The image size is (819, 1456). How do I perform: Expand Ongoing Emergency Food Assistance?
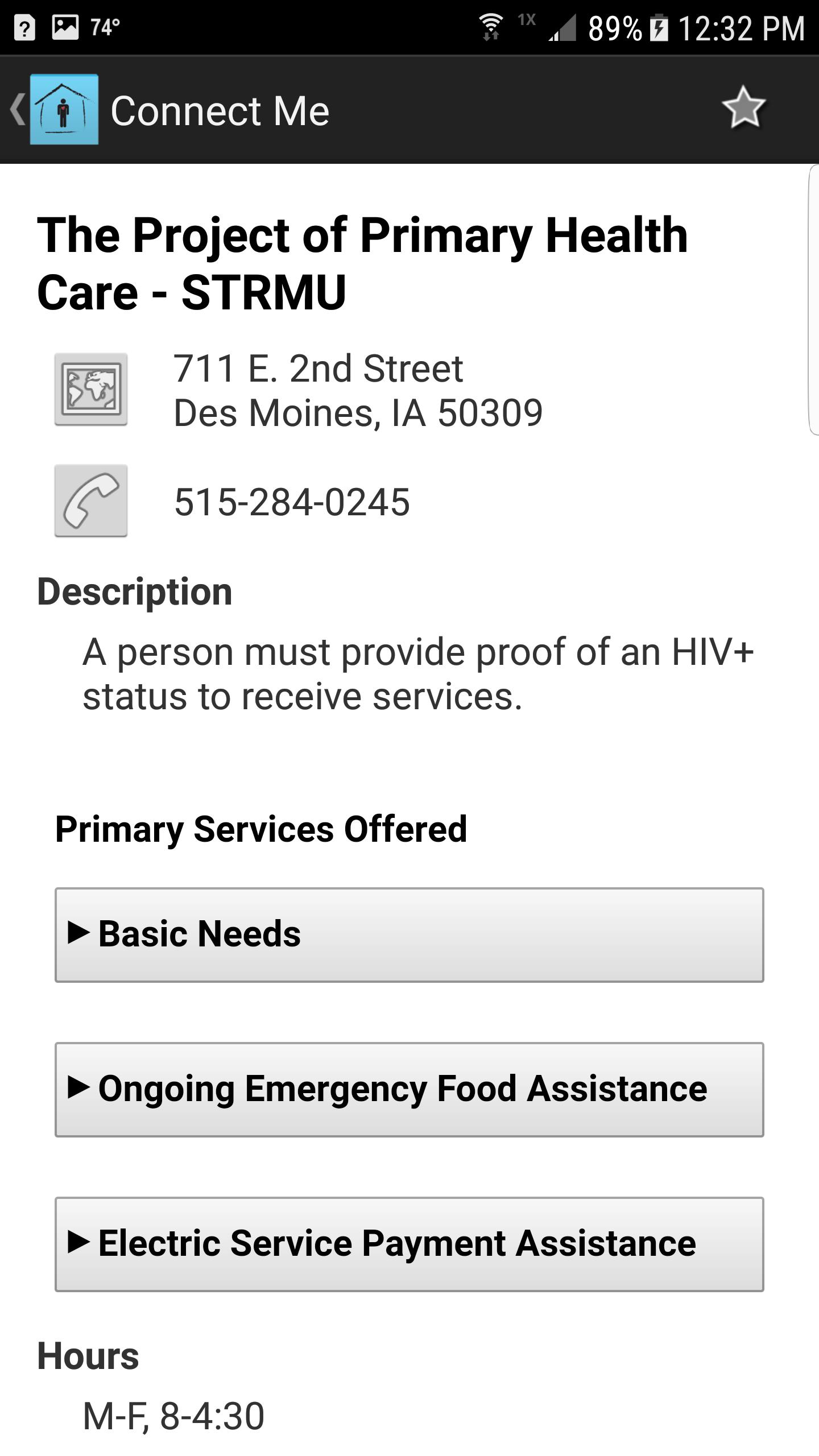(x=409, y=1089)
